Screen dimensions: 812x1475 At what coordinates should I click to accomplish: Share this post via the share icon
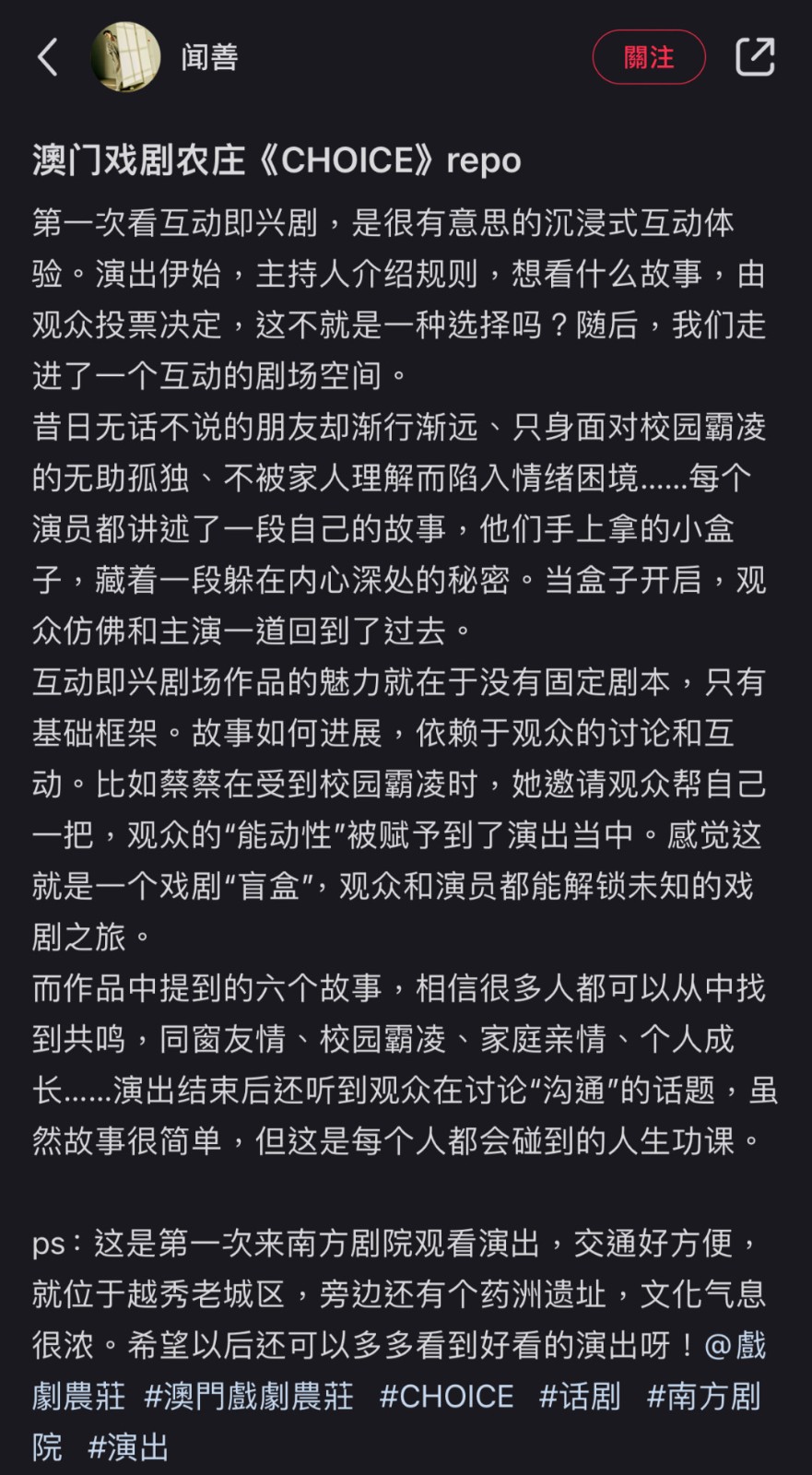click(754, 57)
